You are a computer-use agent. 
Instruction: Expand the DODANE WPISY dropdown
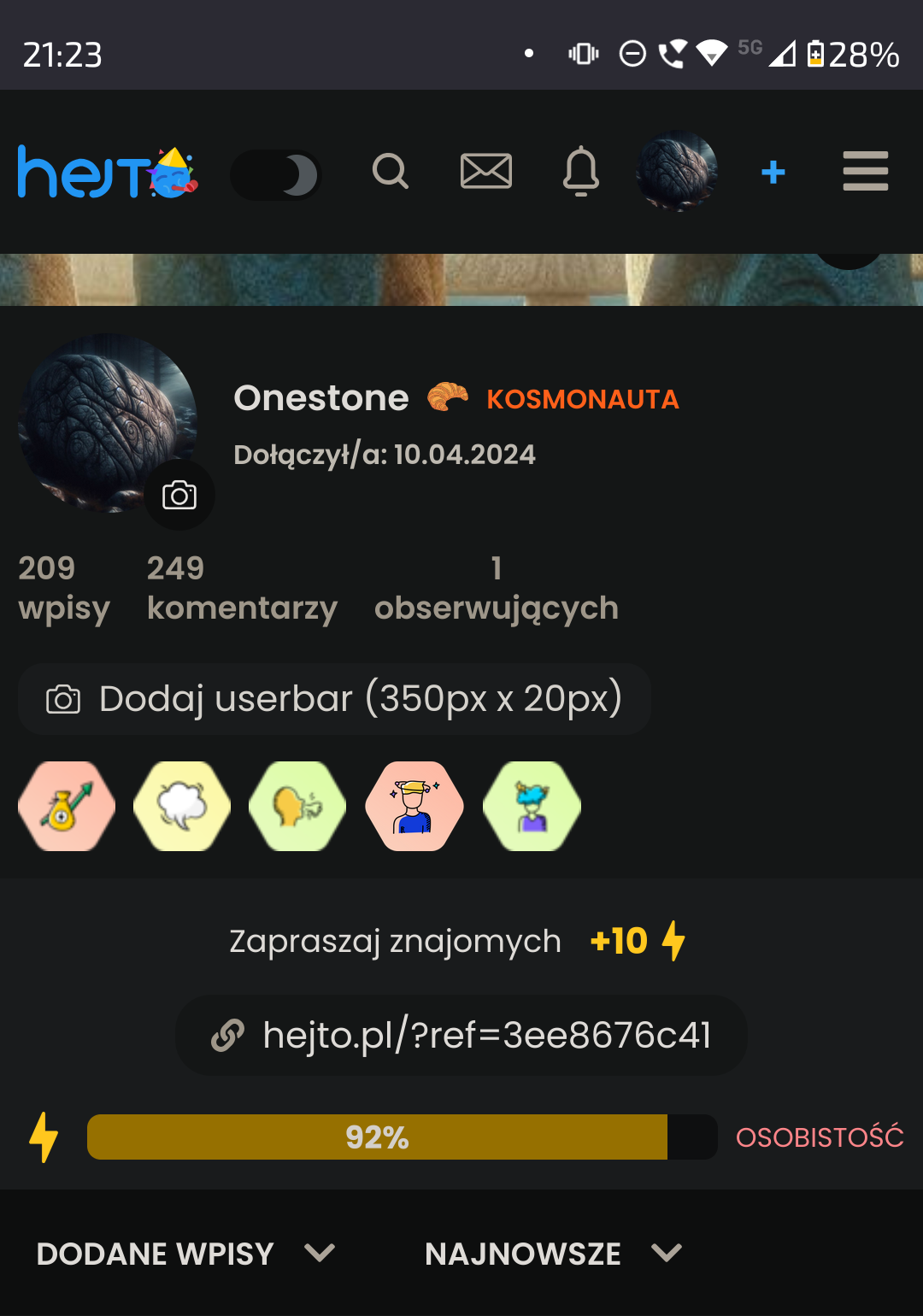click(185, 1254)
